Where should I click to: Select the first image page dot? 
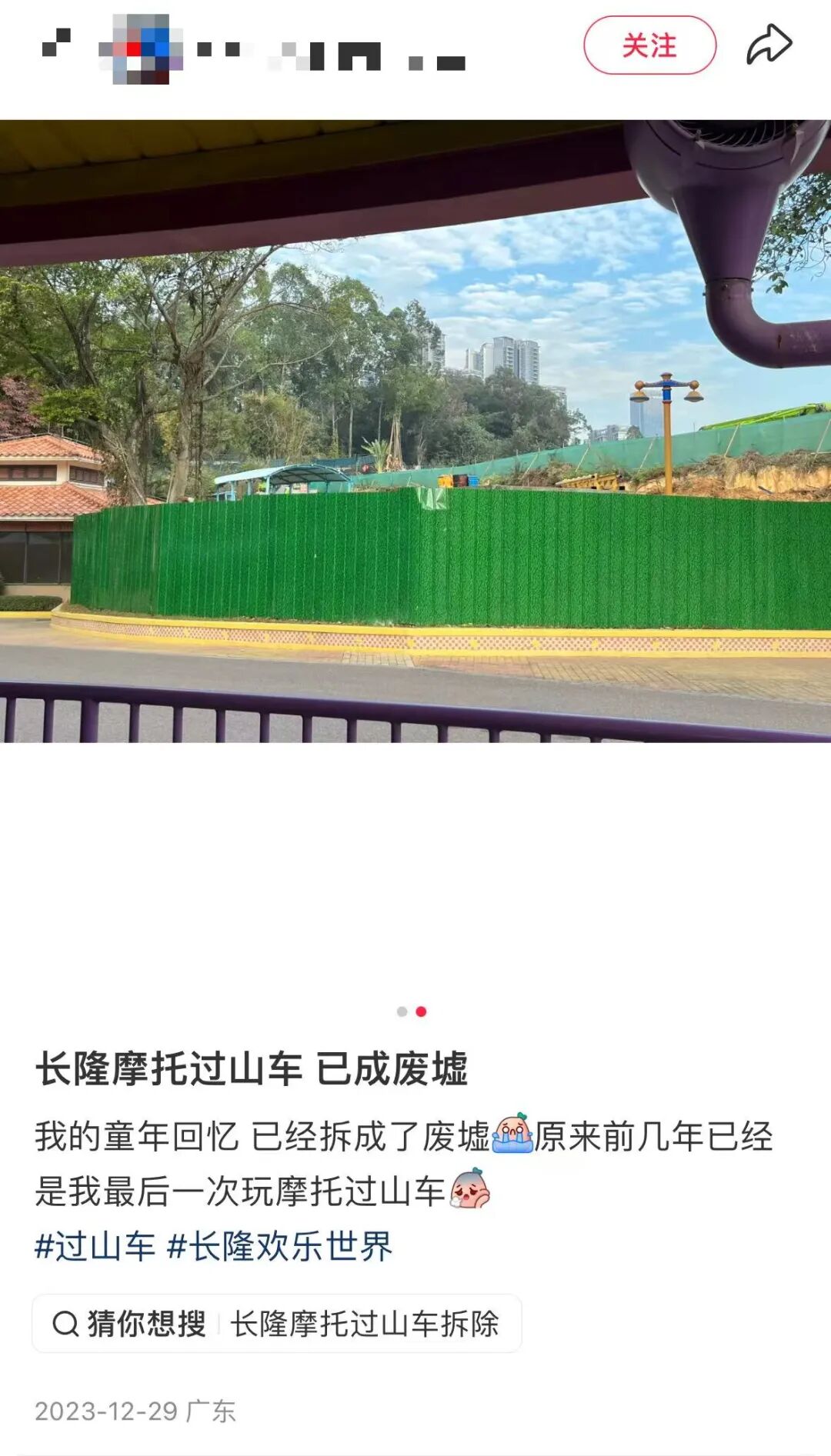(402, 1011)
